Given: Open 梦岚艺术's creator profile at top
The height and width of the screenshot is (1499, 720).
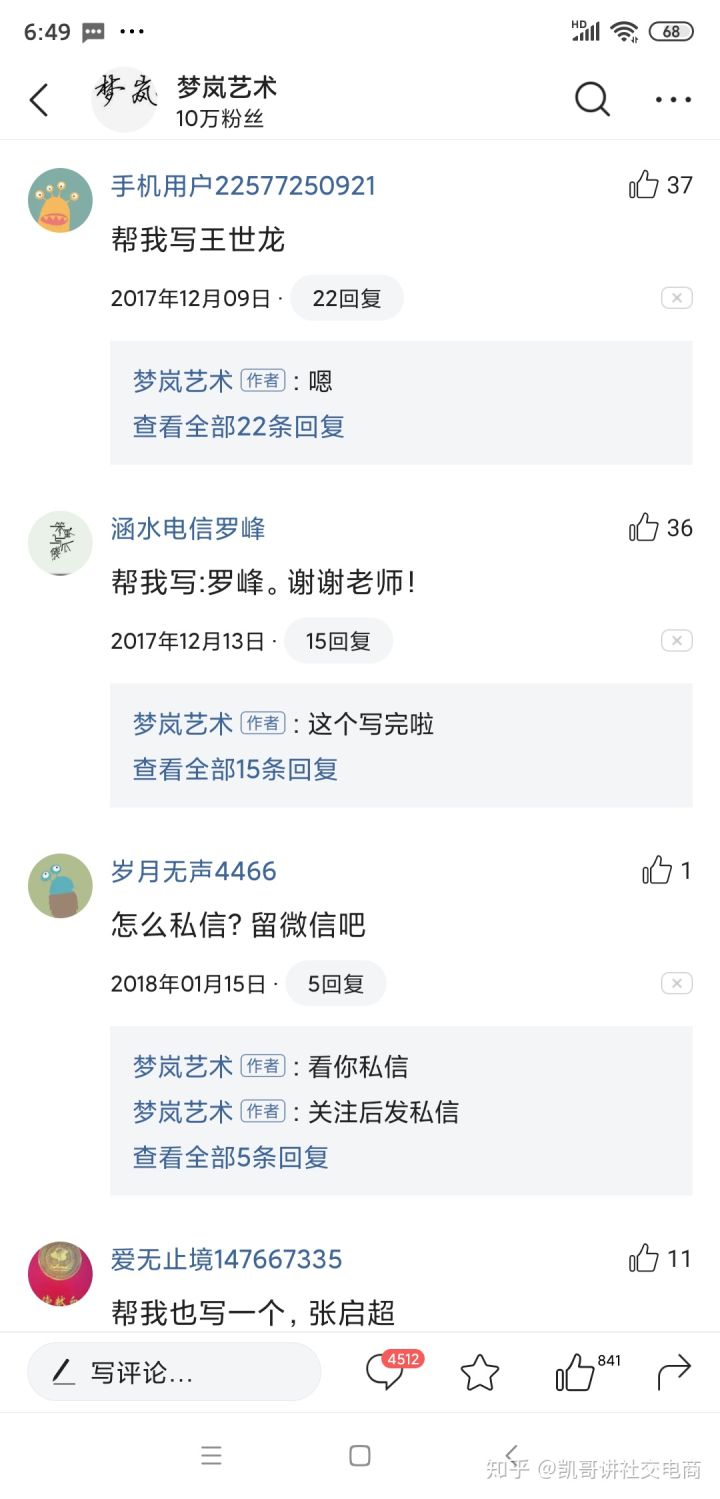Looking at the screenshot, I should click(x=225, y=86).
